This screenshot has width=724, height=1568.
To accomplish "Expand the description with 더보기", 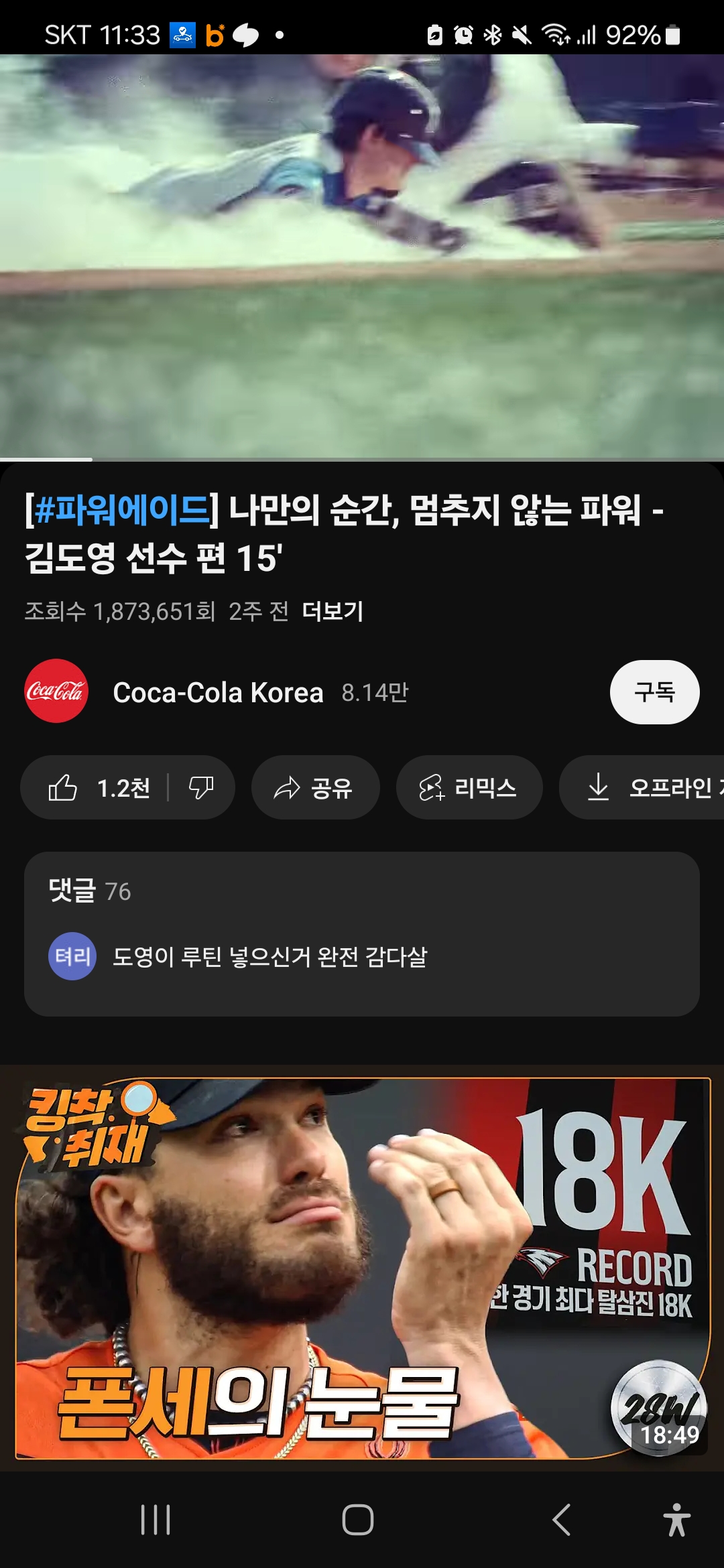I will [x=333, y=611].
